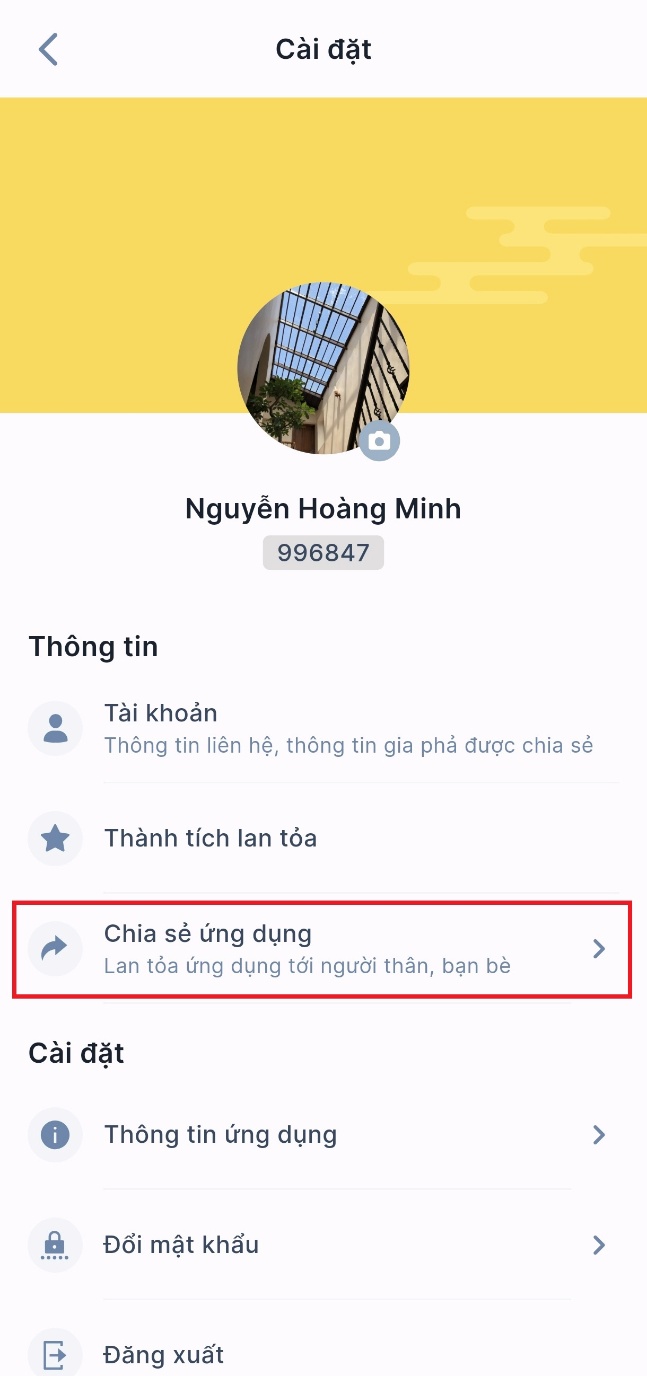View Thông tin ứng dụng
Viewport: 647px width, 1376px height.
(322, 1135)
